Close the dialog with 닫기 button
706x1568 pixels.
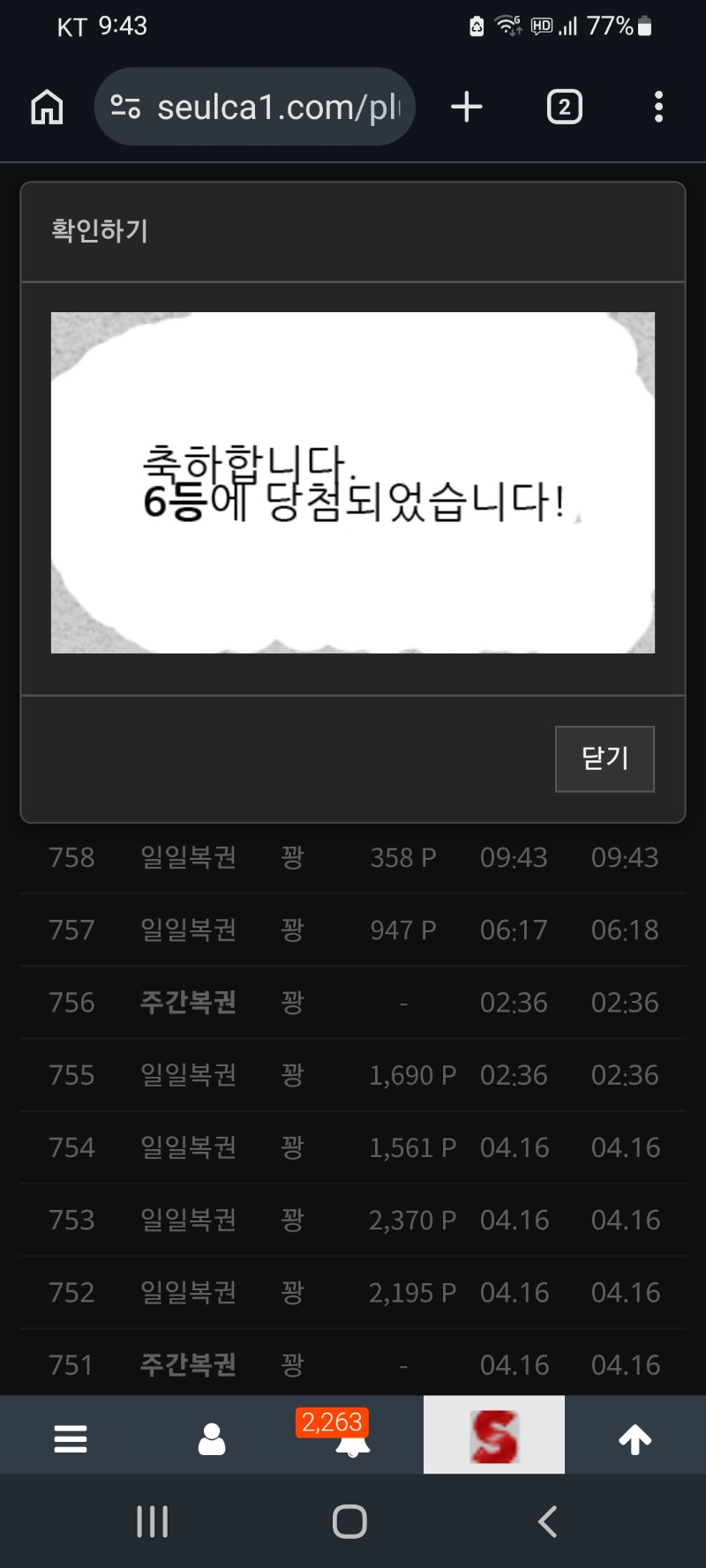pos(605,758)
